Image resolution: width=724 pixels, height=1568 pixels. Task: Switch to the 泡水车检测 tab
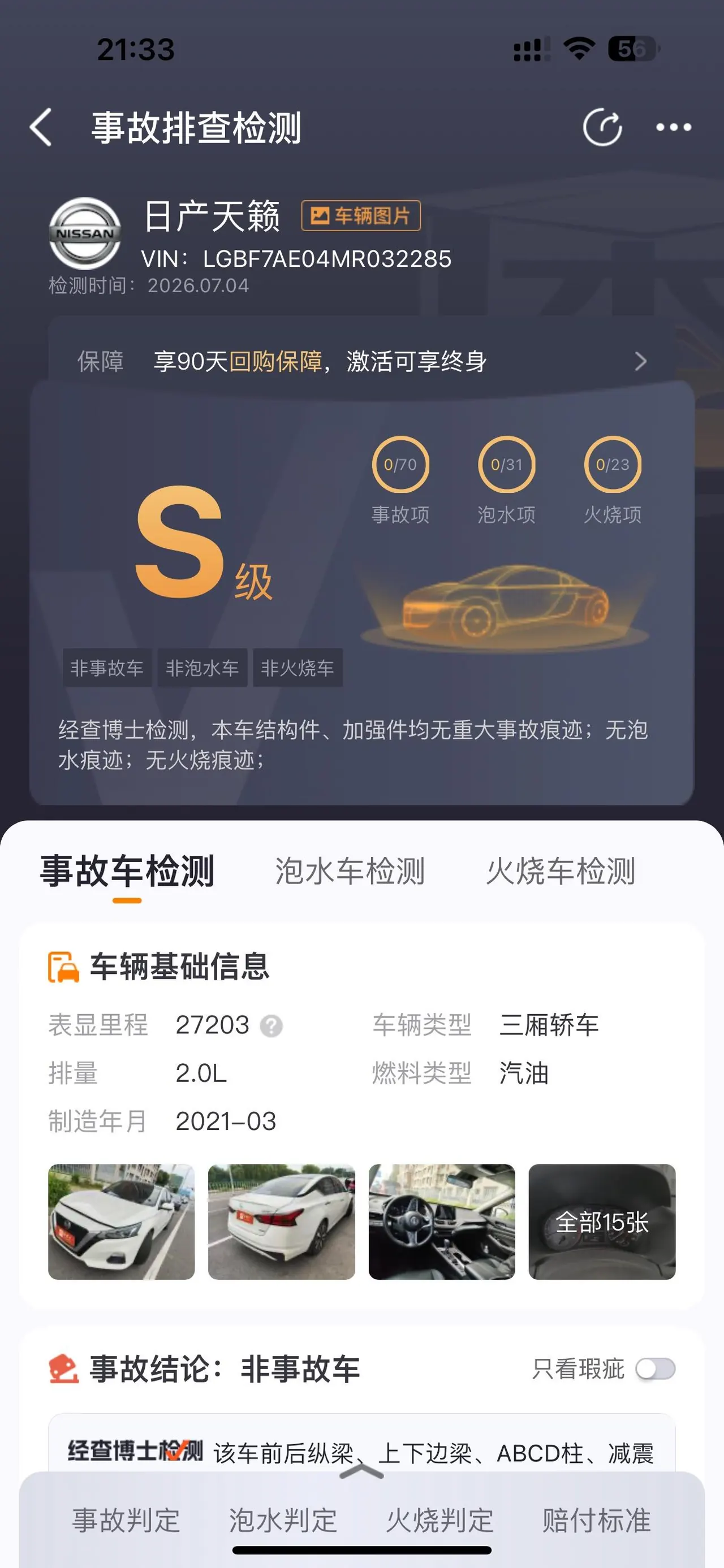coord(350,870)
